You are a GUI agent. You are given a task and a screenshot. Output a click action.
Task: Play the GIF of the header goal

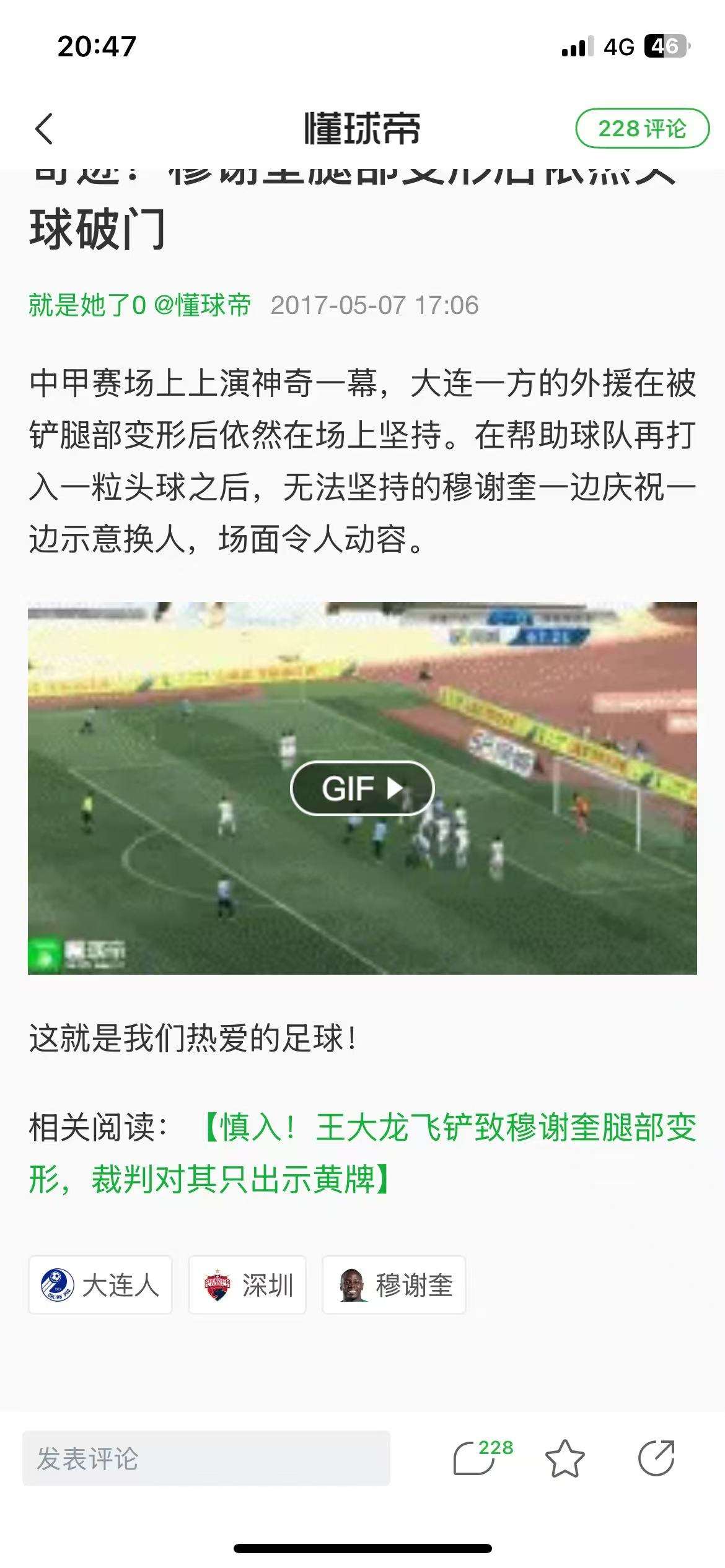(x=362, y=788)
